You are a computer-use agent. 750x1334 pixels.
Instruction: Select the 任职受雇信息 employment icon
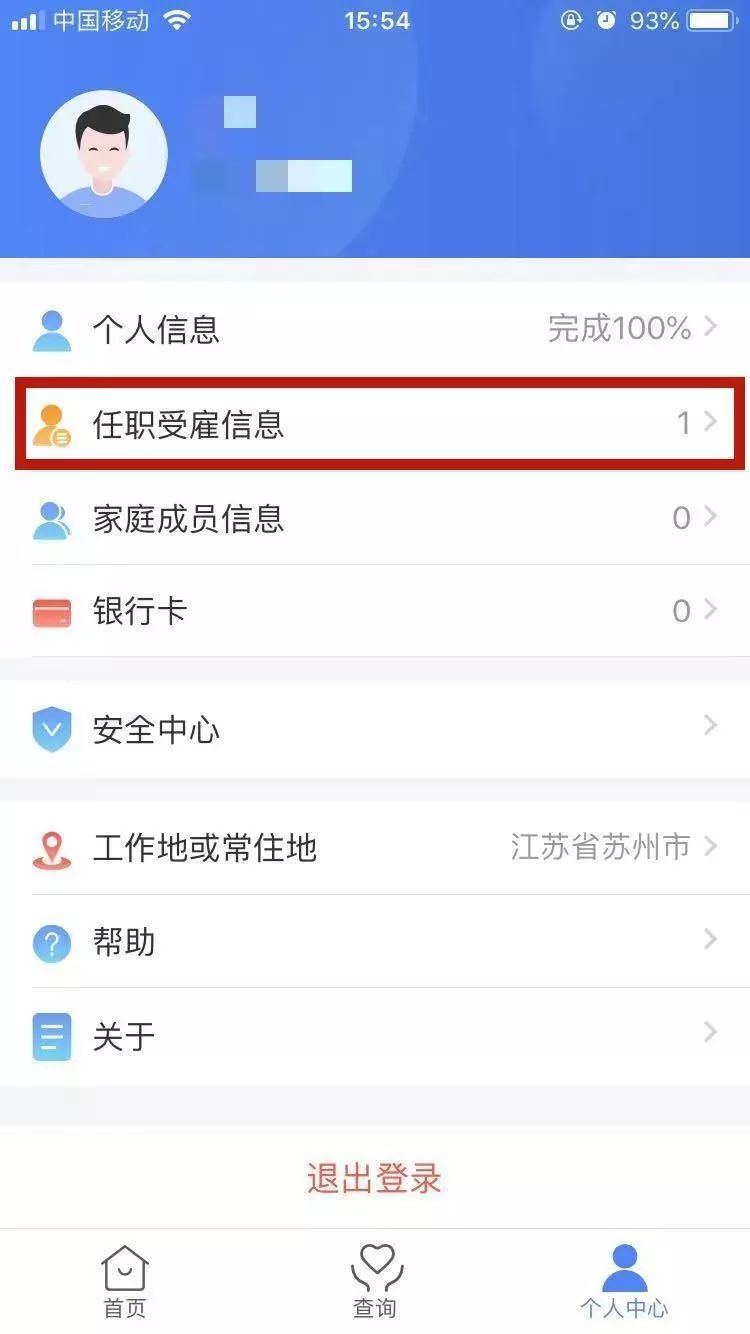pos(51,424)
